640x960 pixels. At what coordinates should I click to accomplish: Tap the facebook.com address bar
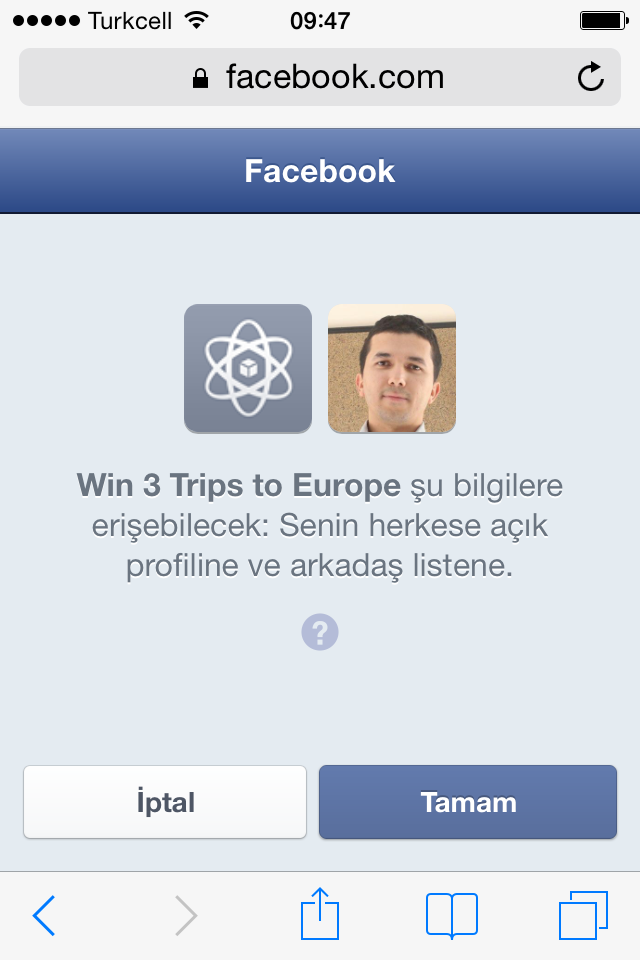click(320, 77)
